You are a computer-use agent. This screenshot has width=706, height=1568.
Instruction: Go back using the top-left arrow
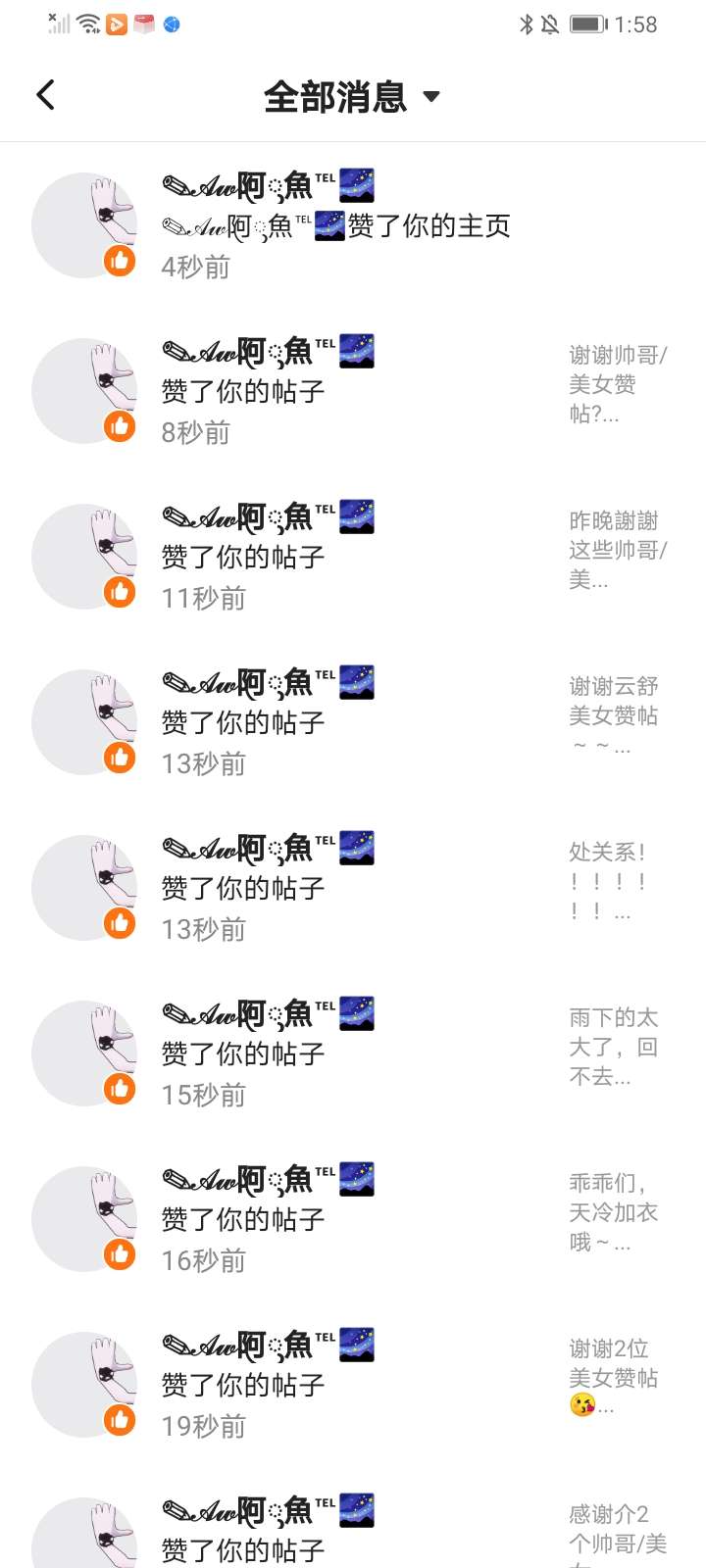(x=45, y=95)
